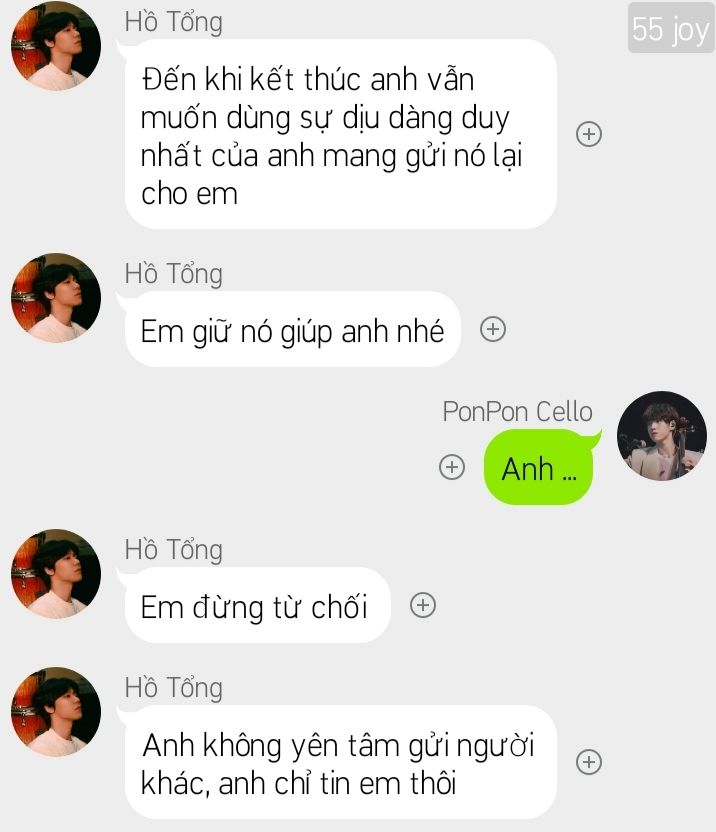The width and height of the screenshot is (716, 832).
Task: Open PonPon Cello's profile avatar
Action: click(x=661, y=436)
